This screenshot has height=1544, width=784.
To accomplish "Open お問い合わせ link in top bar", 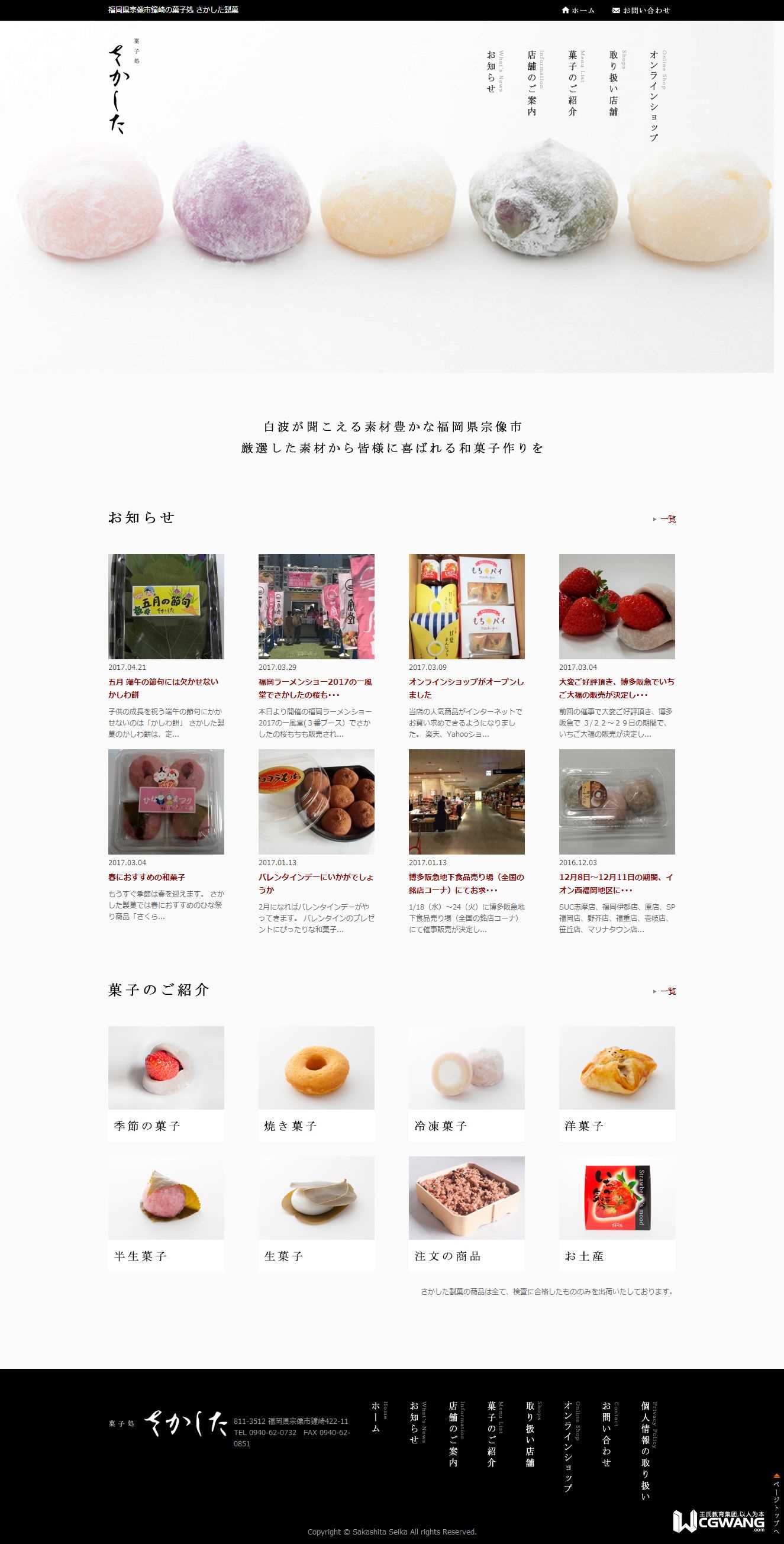I will tap(641, 10).
